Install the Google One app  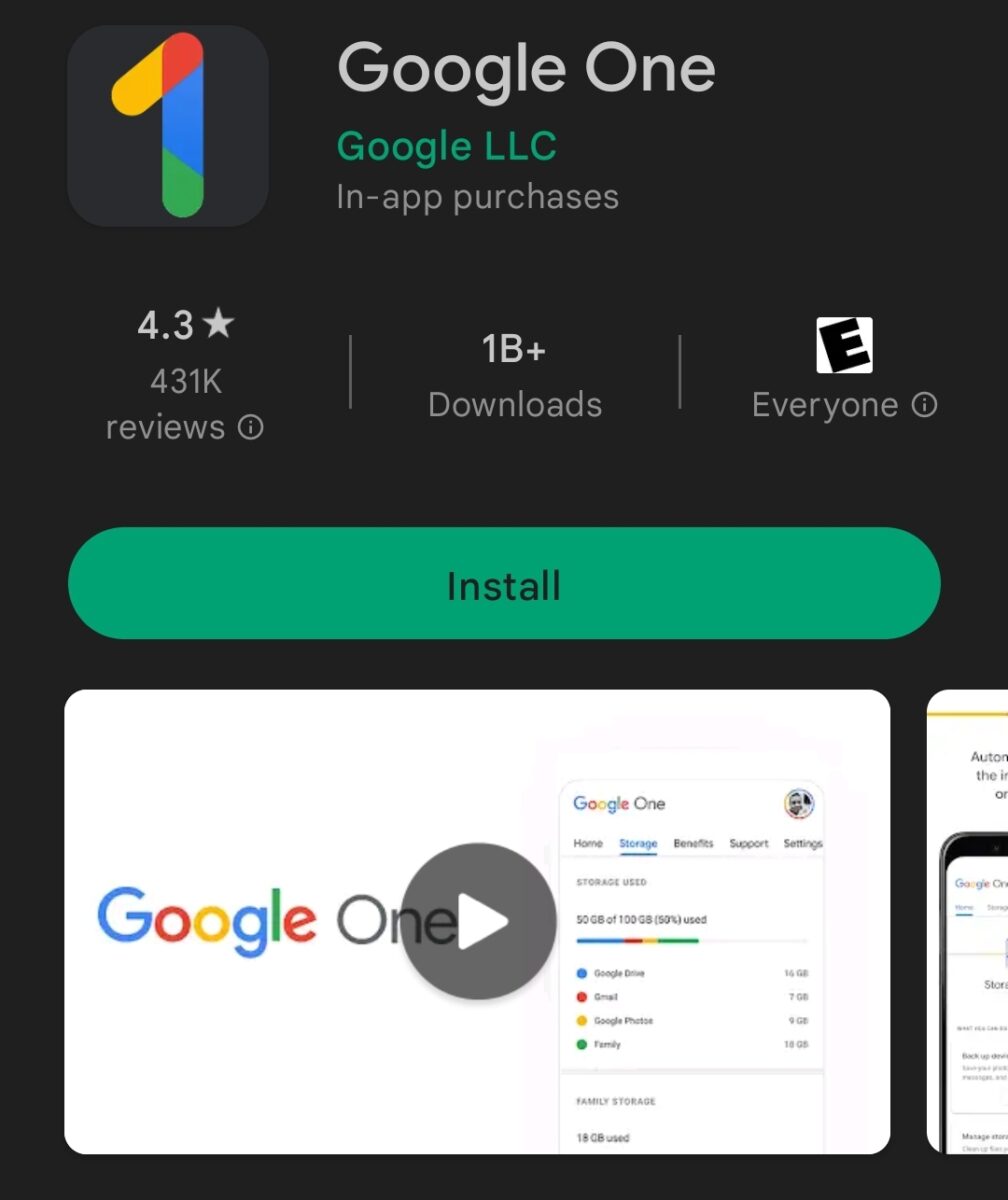tap(504, 584)
